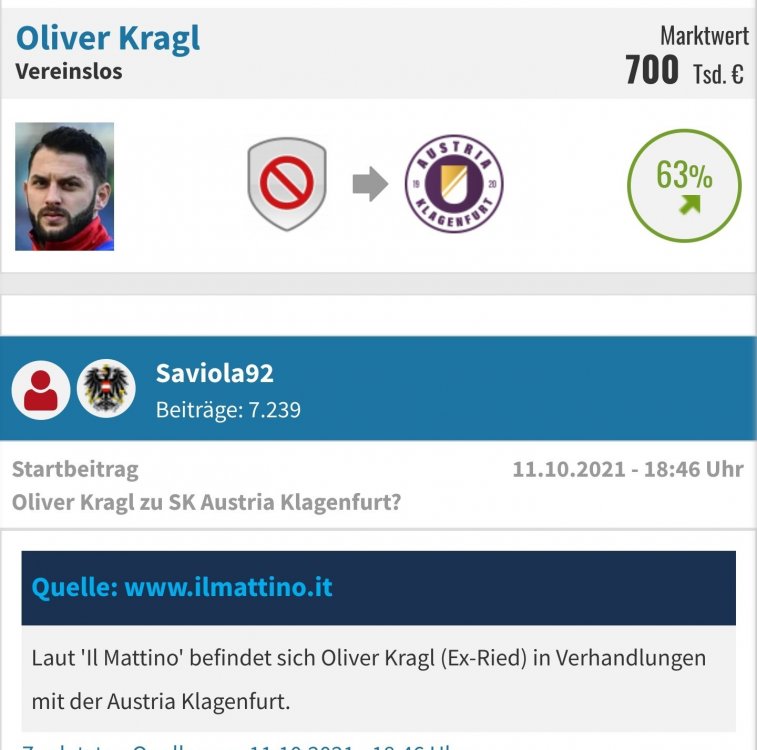Open Saviola92's user profile
Screen dimensions: 757x750
click(215, 374)
